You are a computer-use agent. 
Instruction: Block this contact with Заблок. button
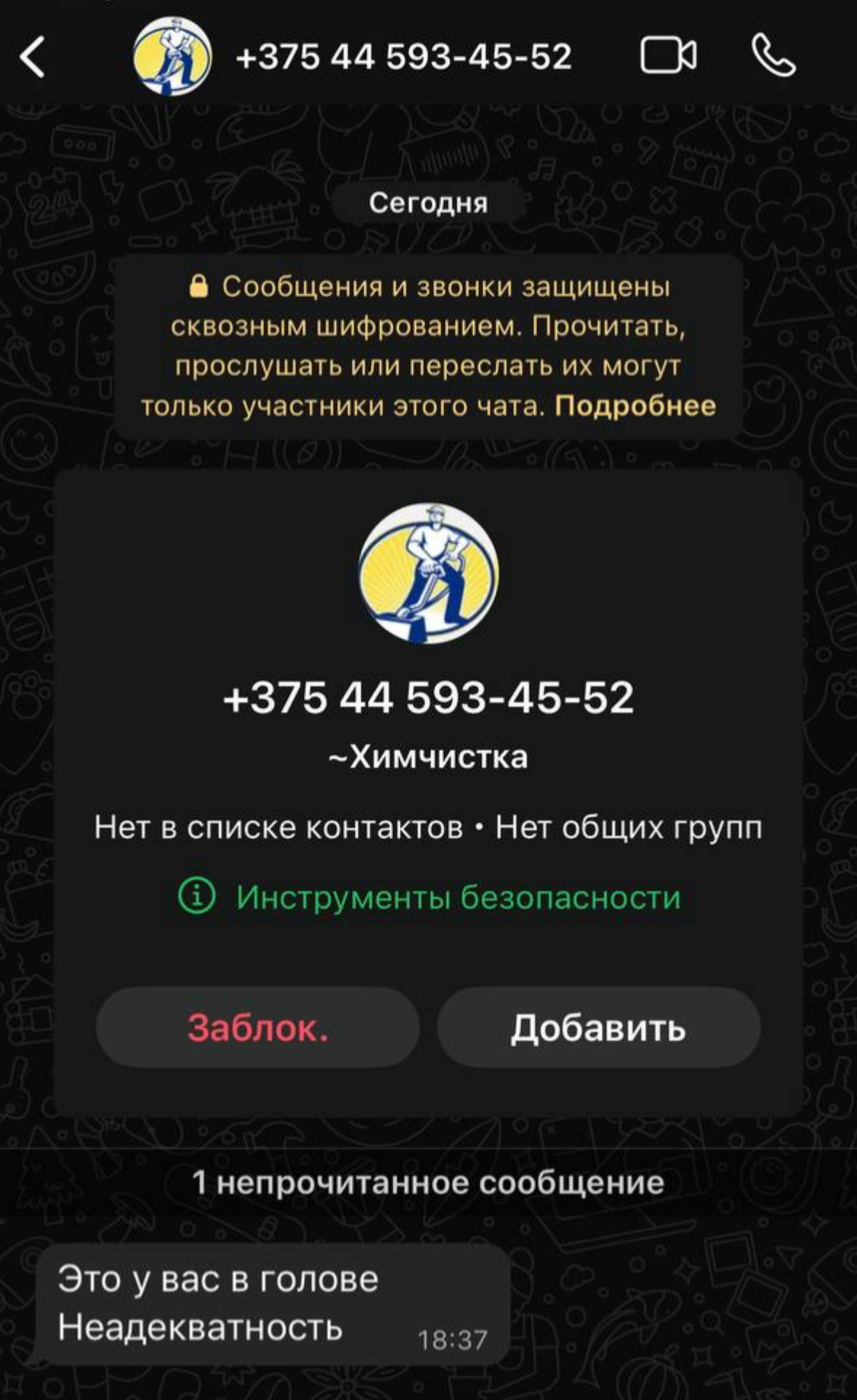point(257,1027)
